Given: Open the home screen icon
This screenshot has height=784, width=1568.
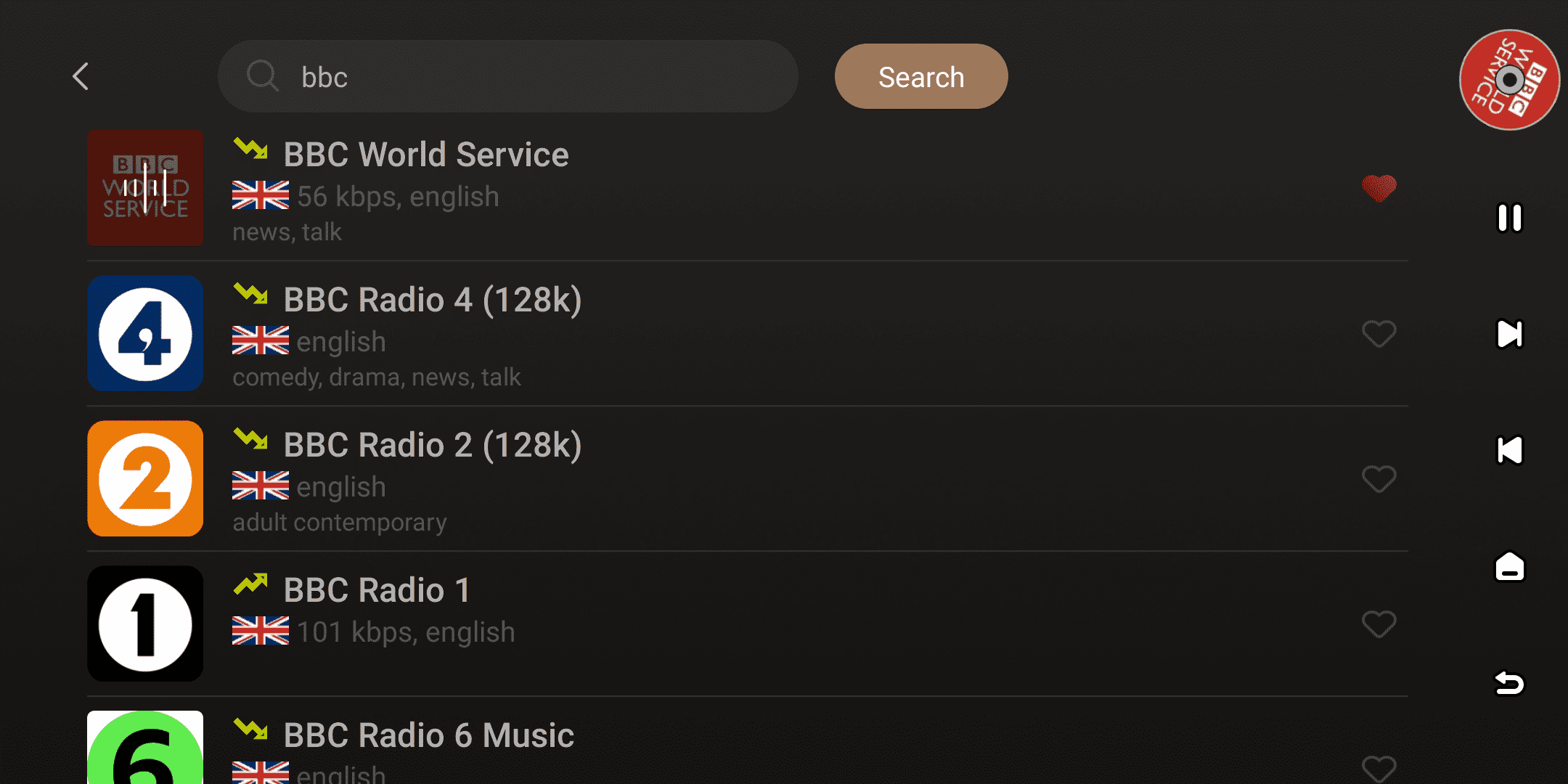Looking at the screenshot, I should (1509, 566).
